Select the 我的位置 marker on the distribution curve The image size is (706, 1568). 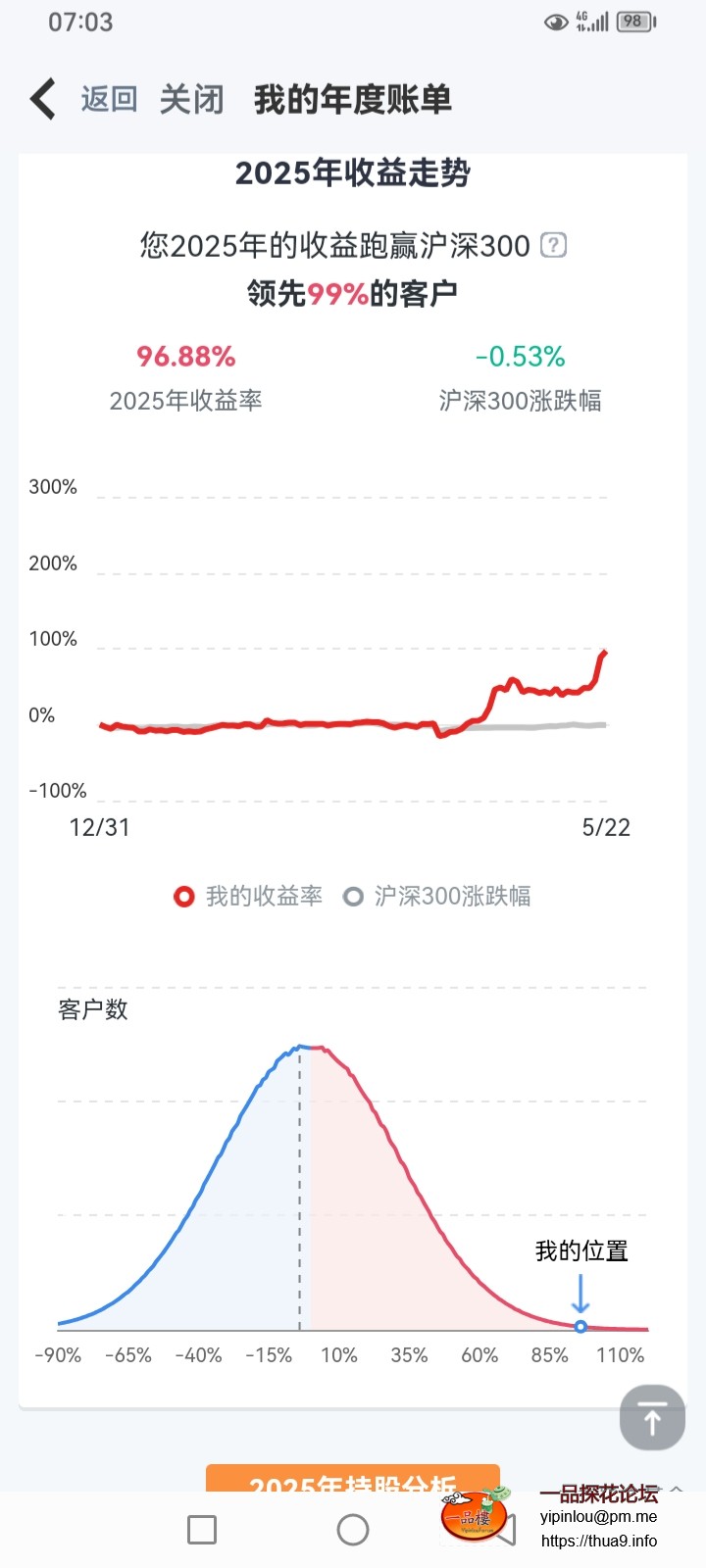tap(580, 1327)
